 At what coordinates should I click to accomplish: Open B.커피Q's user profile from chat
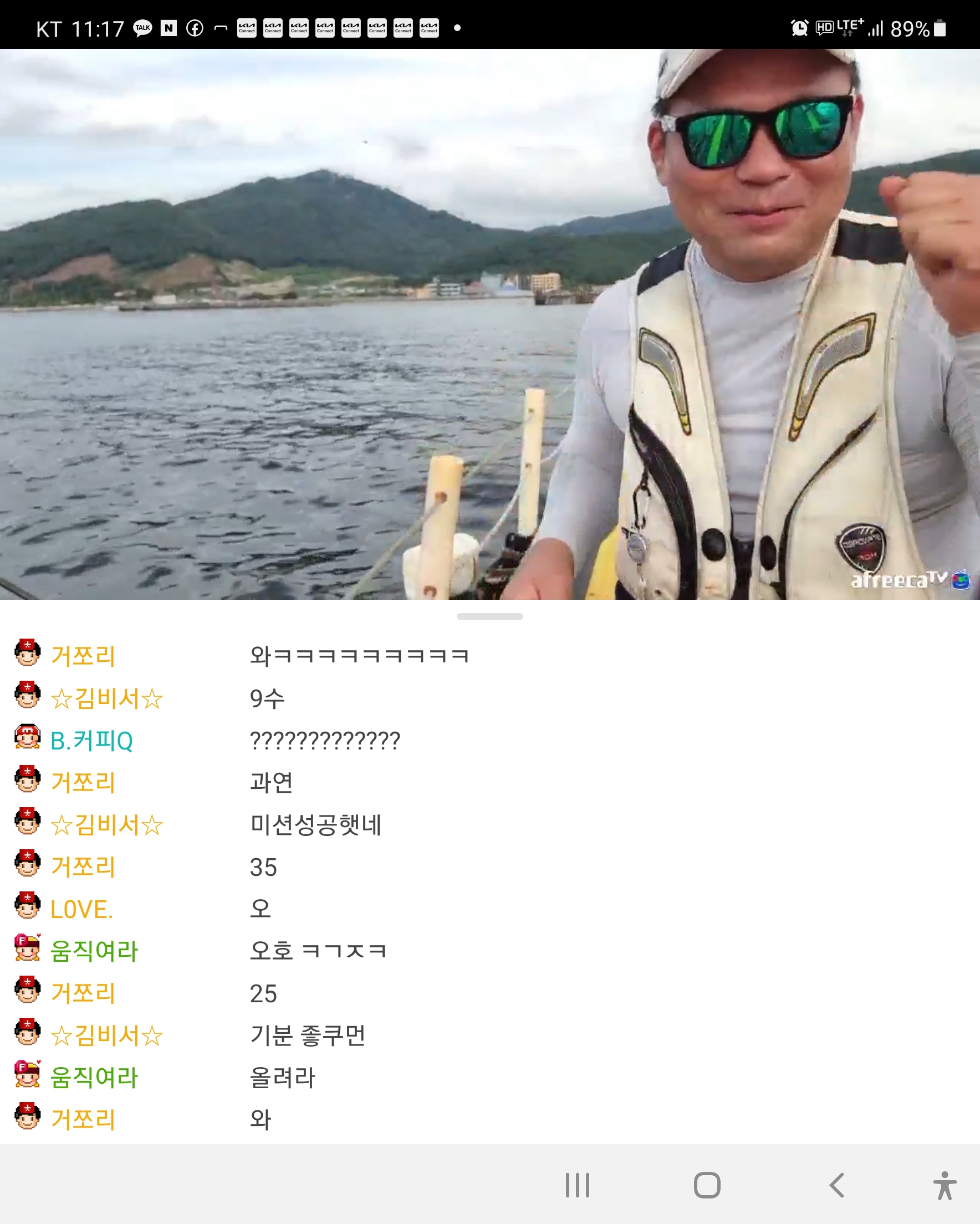91,741
